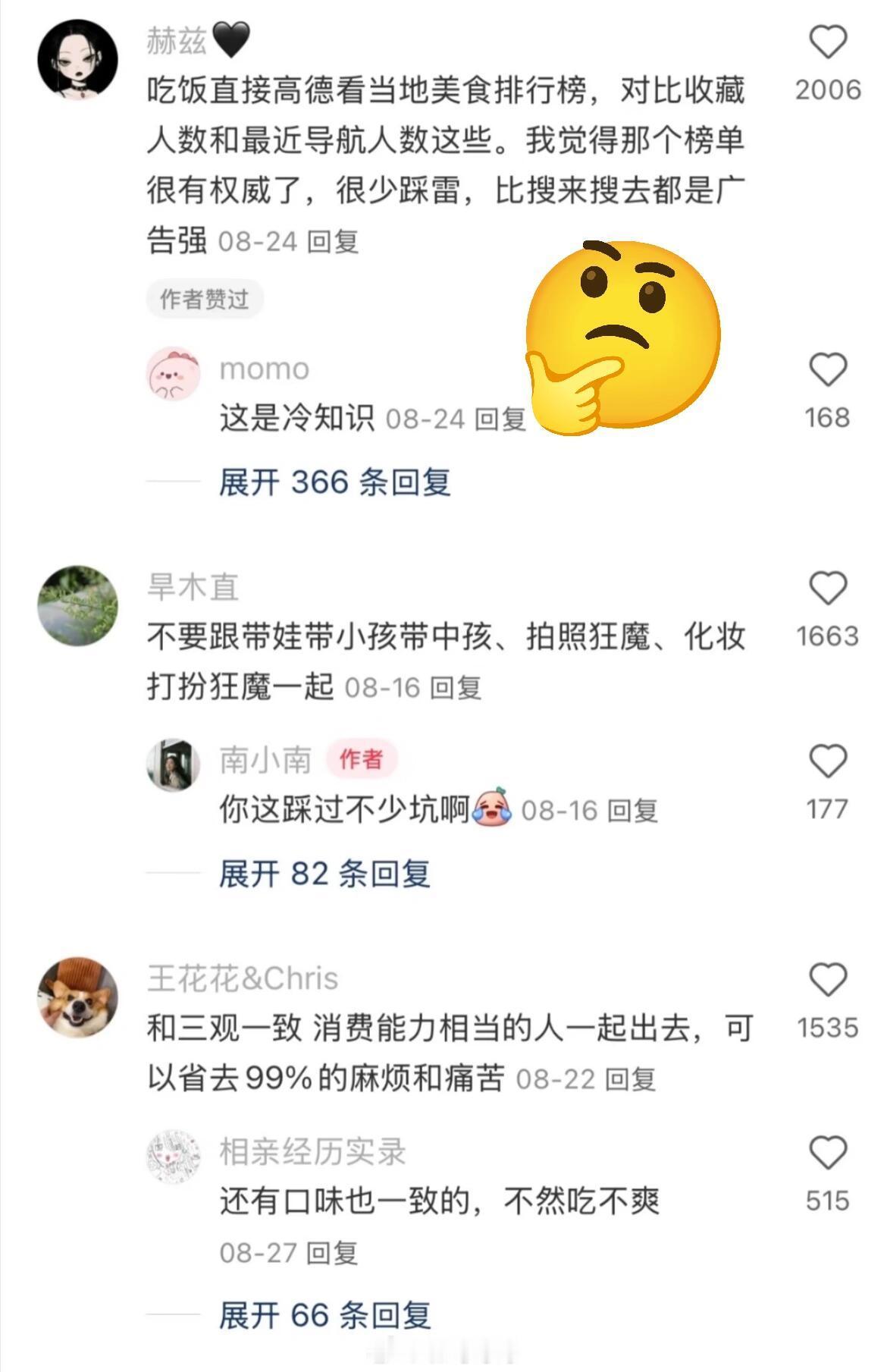Reply to 相亲经历实录's comment

(332, 1252)
